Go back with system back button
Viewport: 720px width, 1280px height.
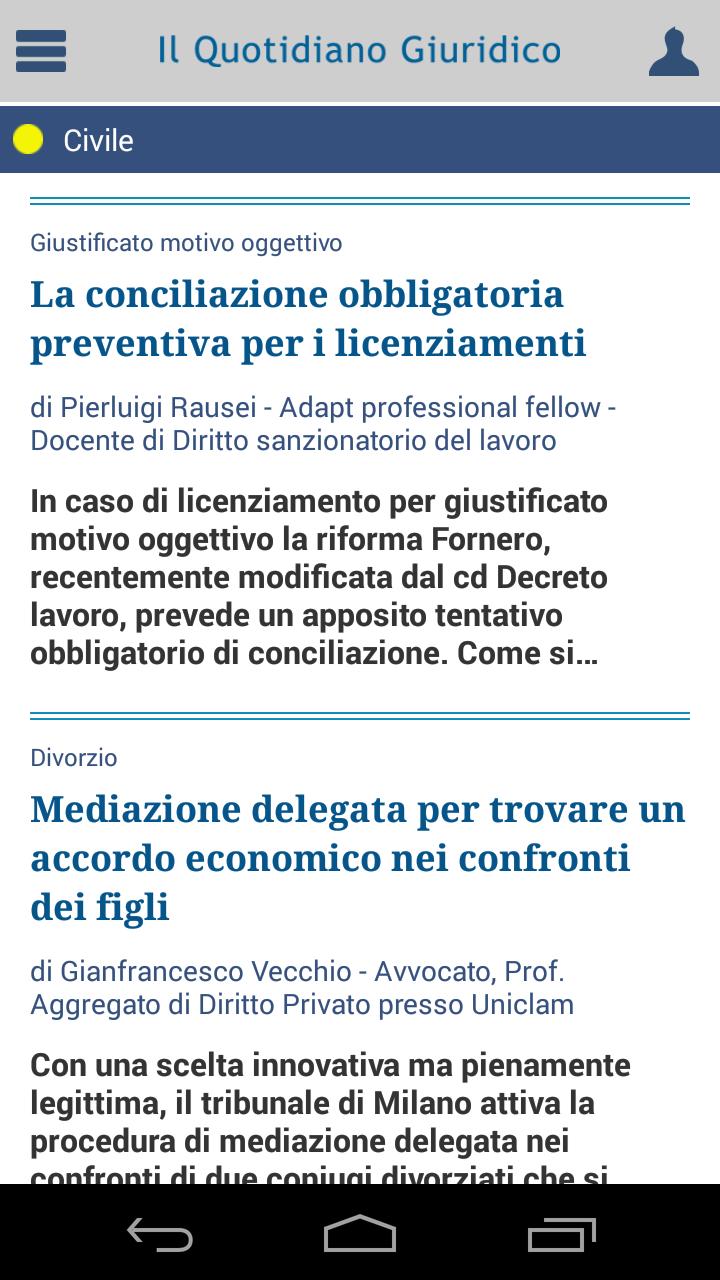(x=160, y=1234)
